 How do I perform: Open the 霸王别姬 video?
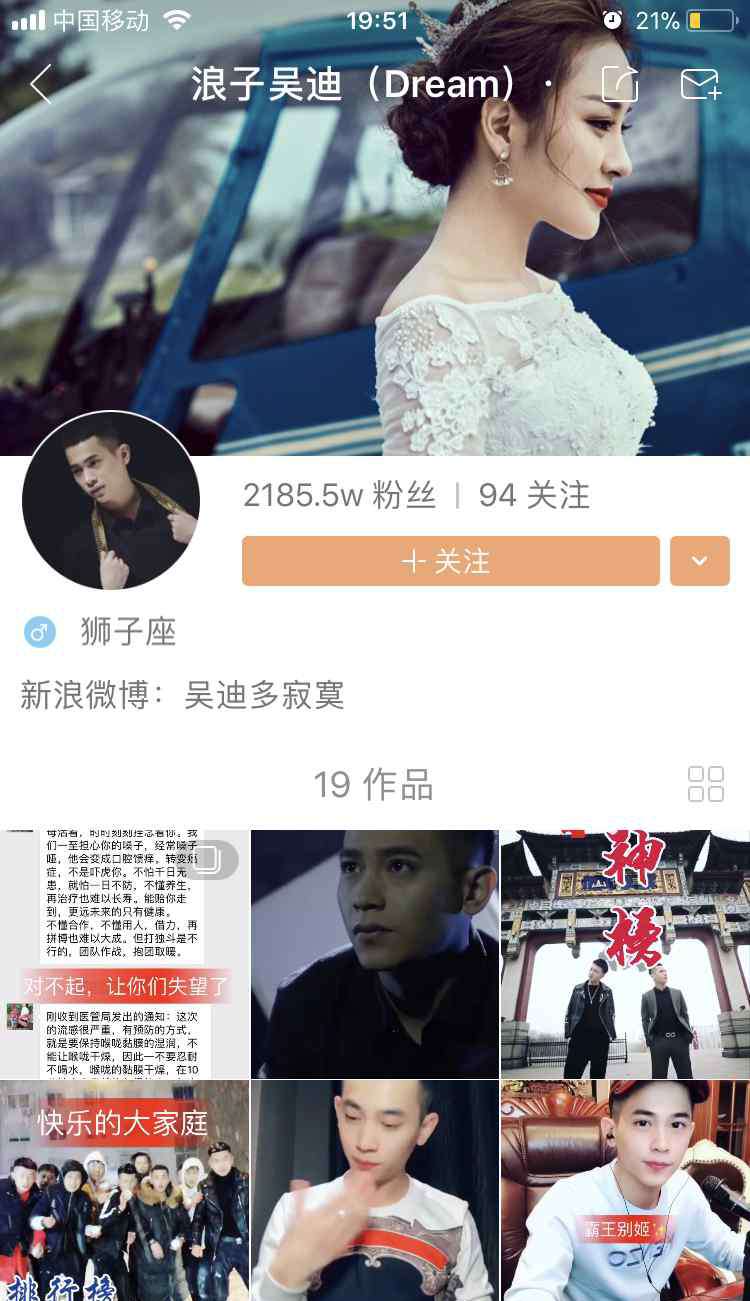626,1190
